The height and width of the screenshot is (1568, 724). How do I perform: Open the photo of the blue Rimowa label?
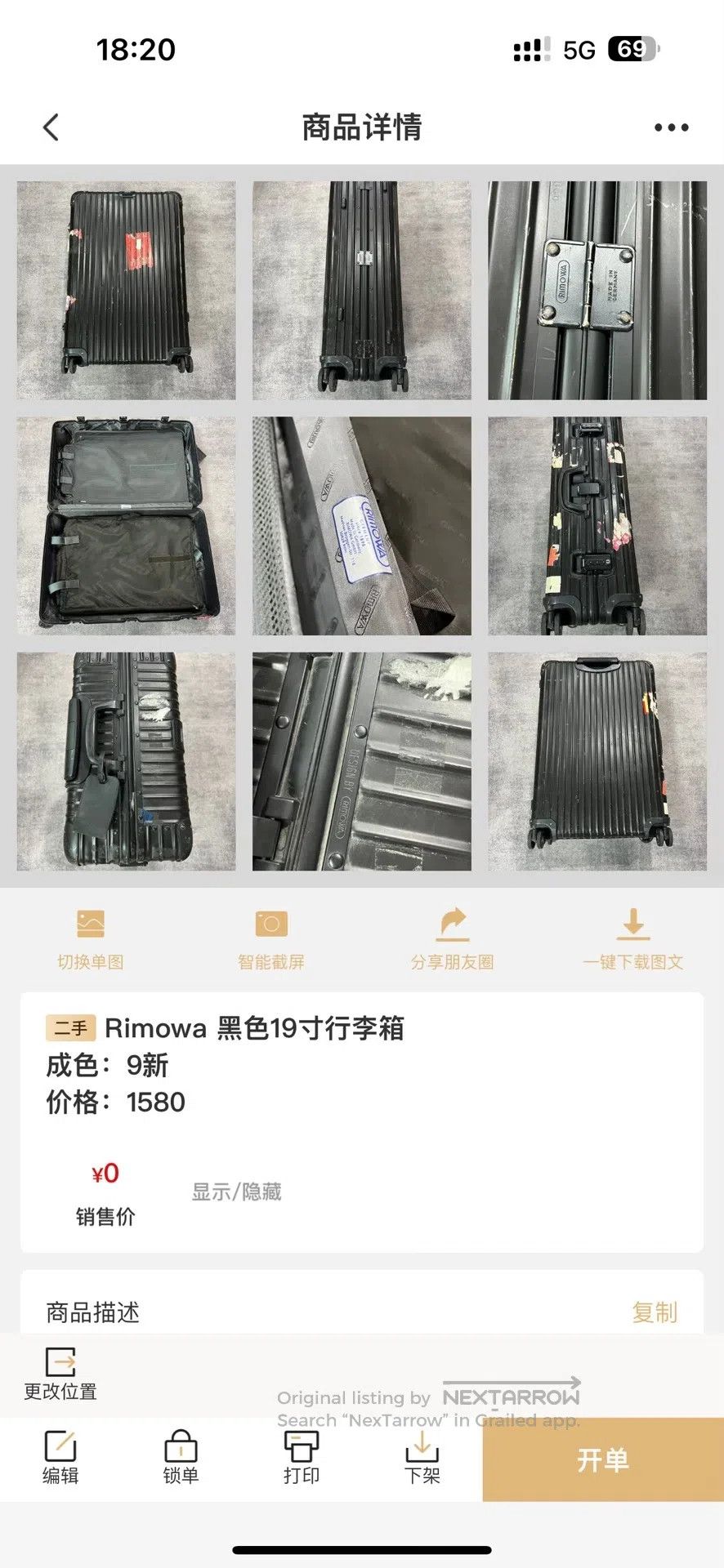[362, 526]
